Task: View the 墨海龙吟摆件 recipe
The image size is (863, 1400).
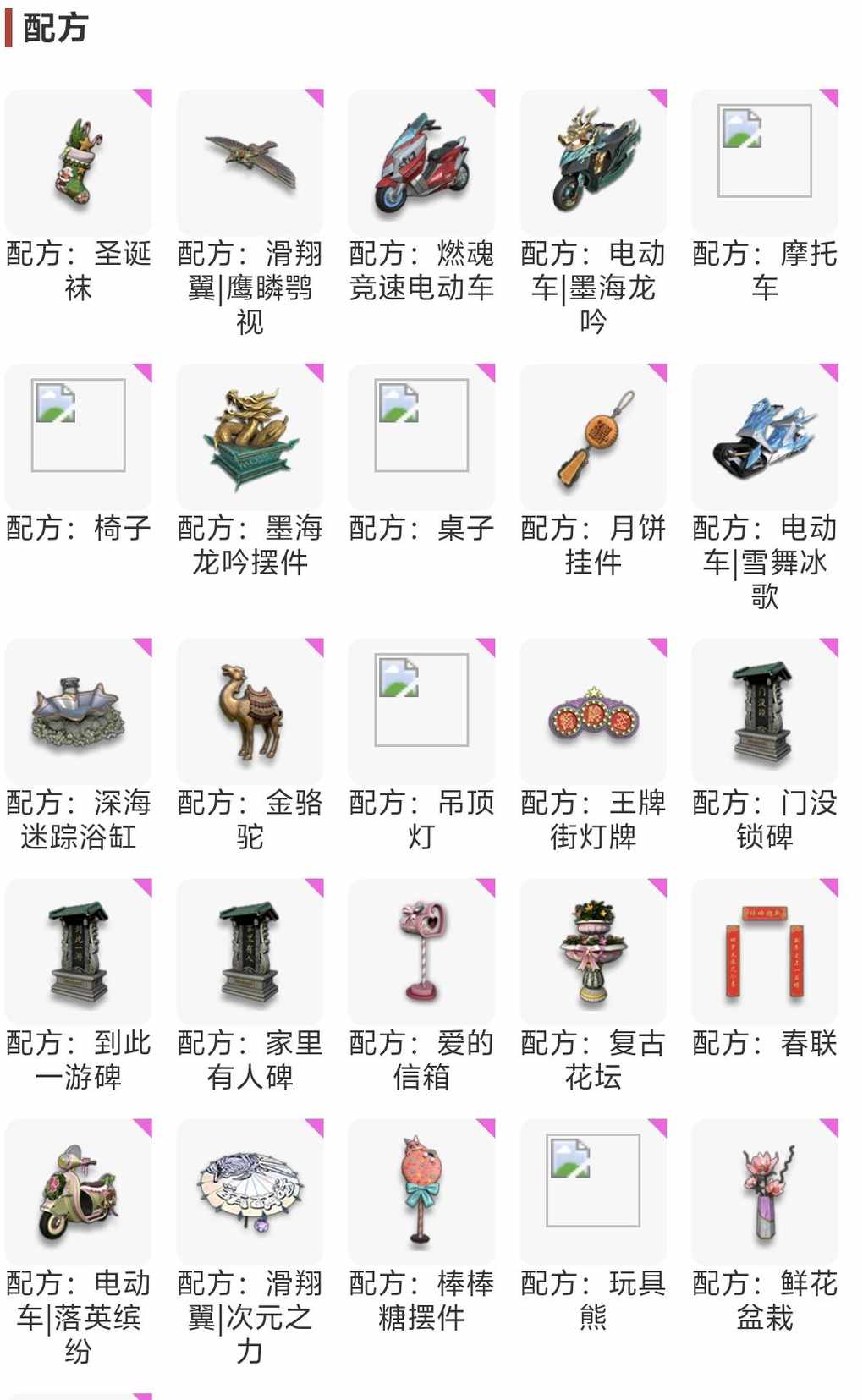Action: (x=250, y=437)
